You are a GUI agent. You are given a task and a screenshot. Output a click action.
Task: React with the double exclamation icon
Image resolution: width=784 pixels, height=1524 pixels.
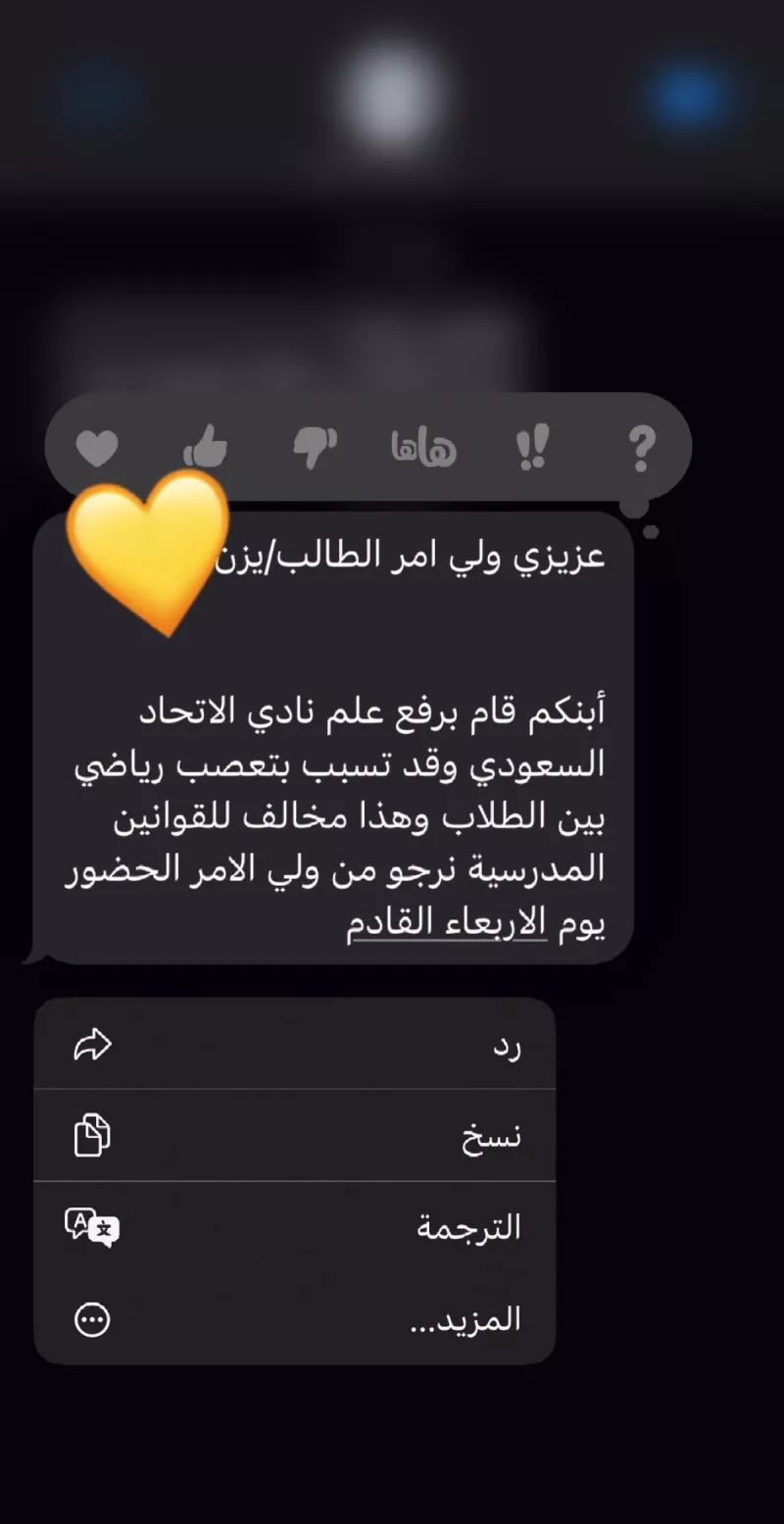(533, 445)
